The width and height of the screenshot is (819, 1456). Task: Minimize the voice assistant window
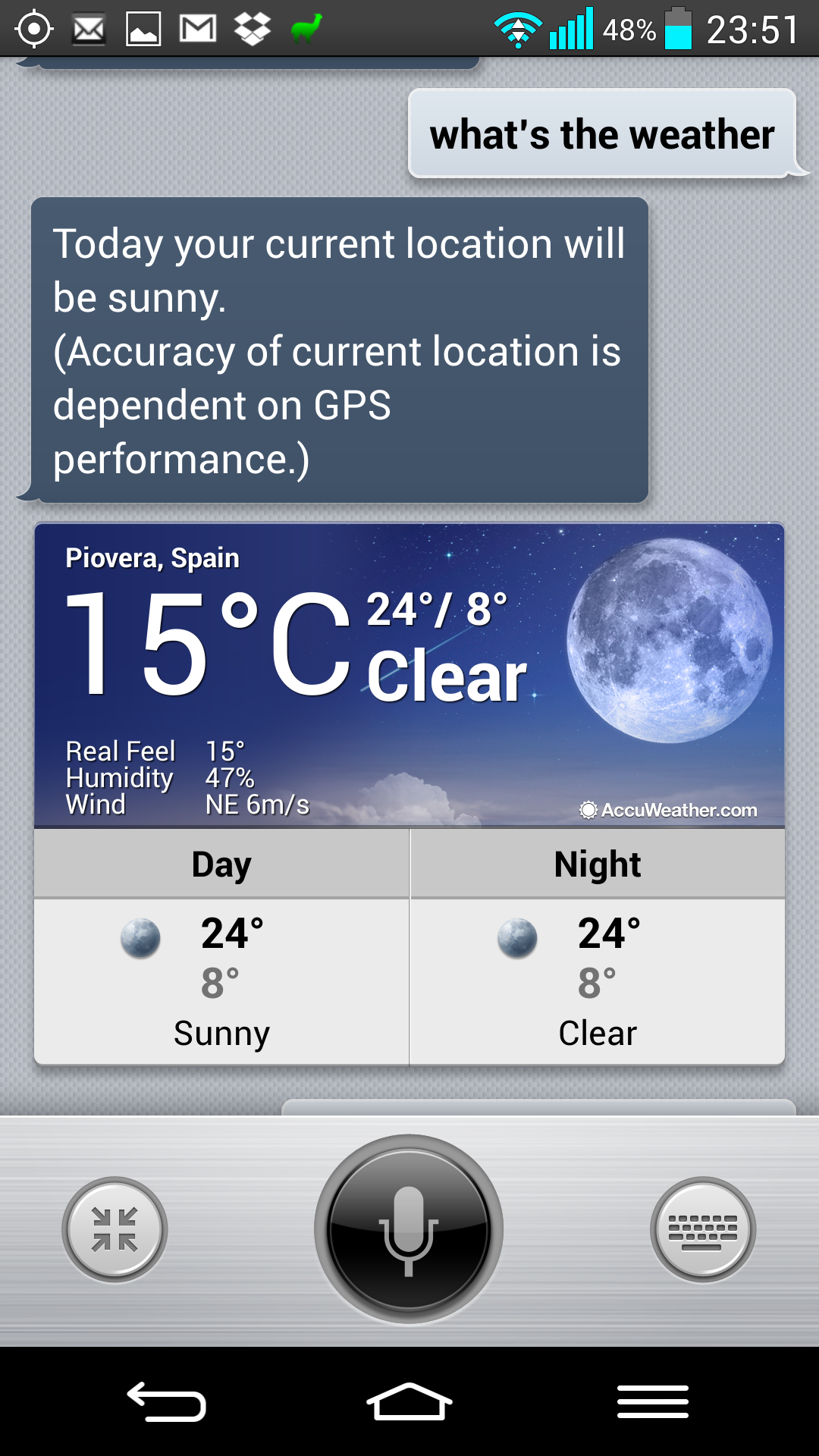click(x=115, y=1229)
